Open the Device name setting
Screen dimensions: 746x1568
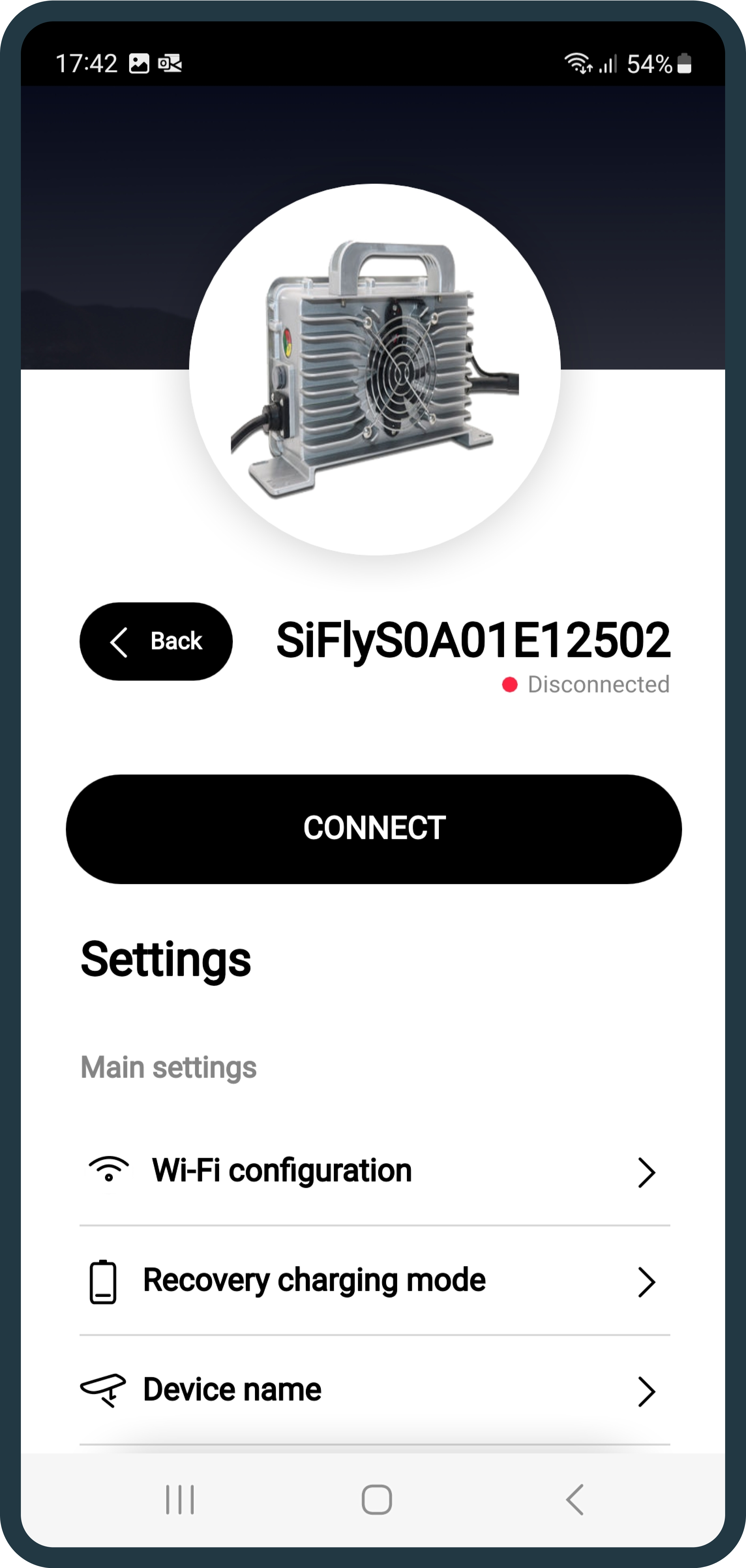(x=374, y=1390)
